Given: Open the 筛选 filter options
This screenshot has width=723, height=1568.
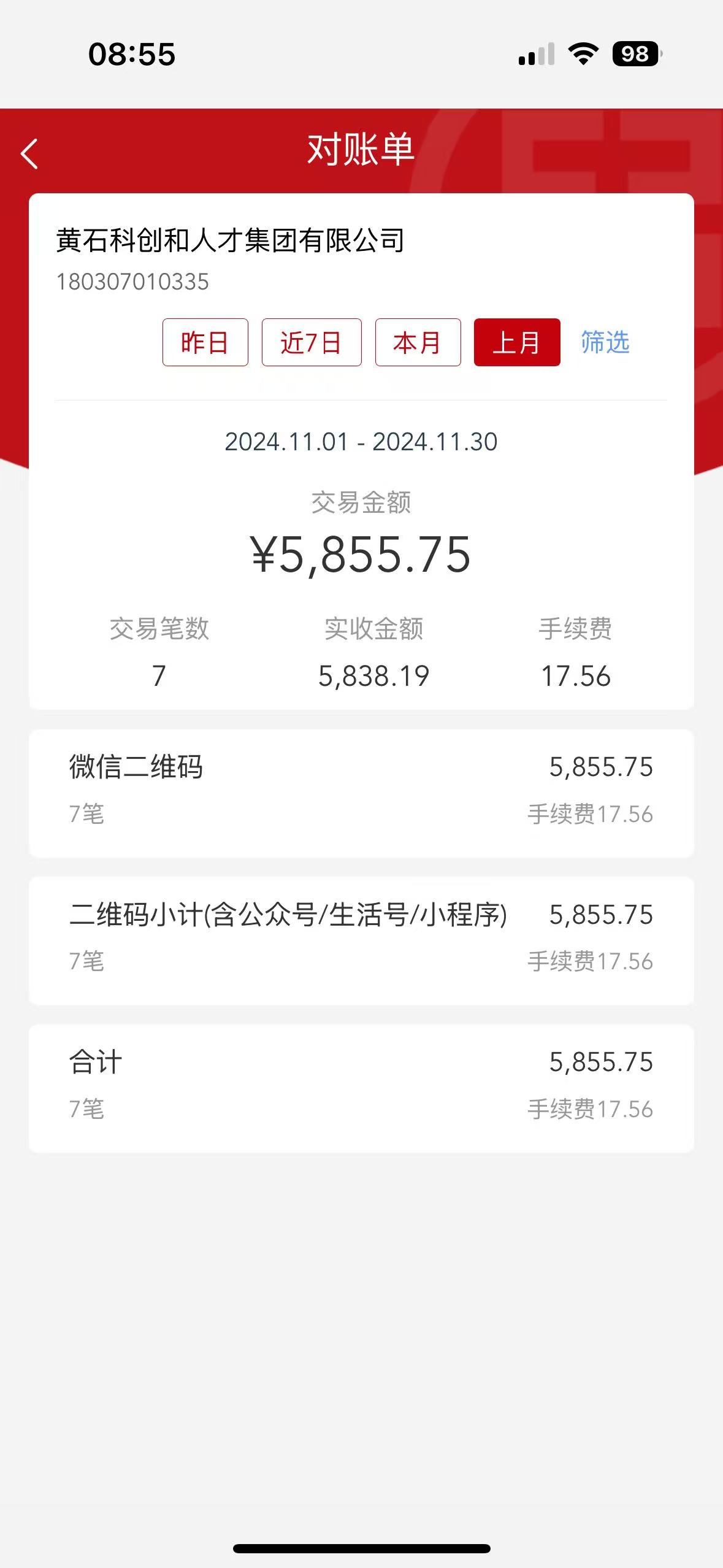Looking at the screenshot, I should [x=605, y=342].
